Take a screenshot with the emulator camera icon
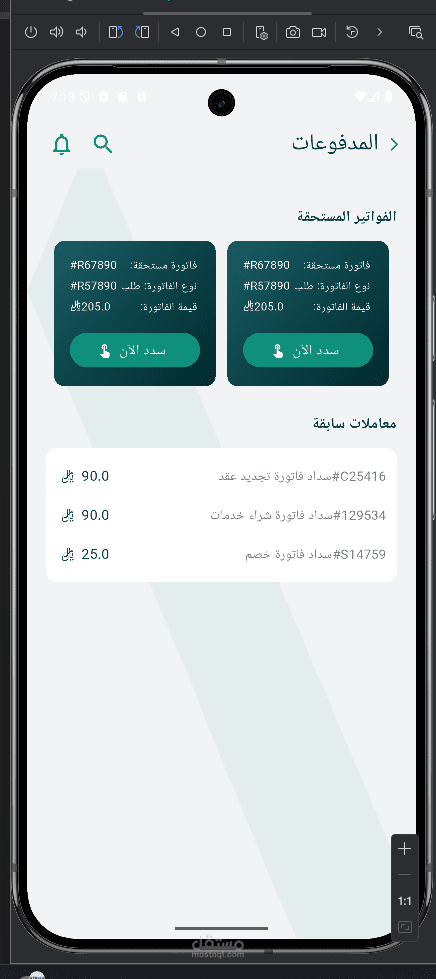The width and height of the screenshot is (436, 979). tap(293, 32)
